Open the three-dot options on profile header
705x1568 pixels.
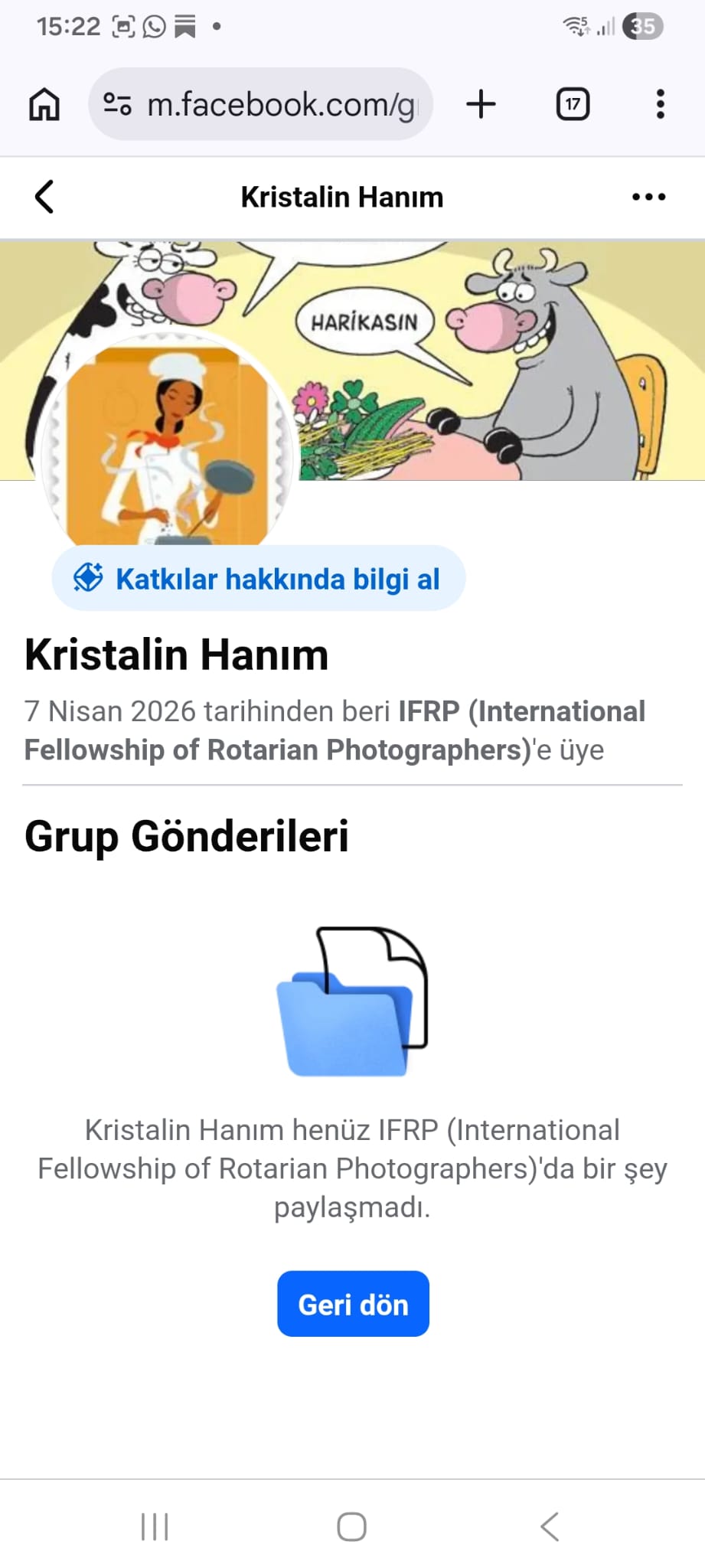pyautogui.click(x=648, y=197)
